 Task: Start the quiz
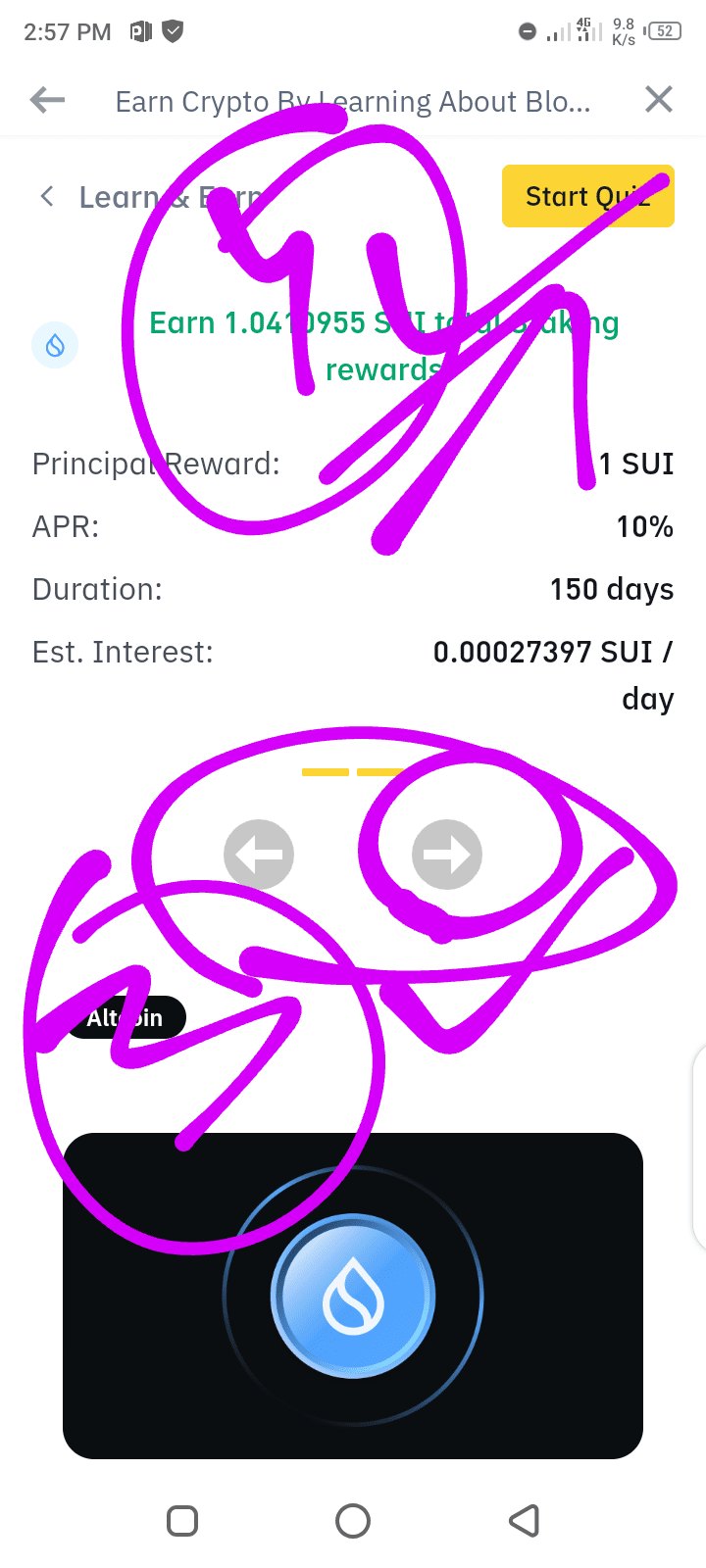tap(587, 197)
